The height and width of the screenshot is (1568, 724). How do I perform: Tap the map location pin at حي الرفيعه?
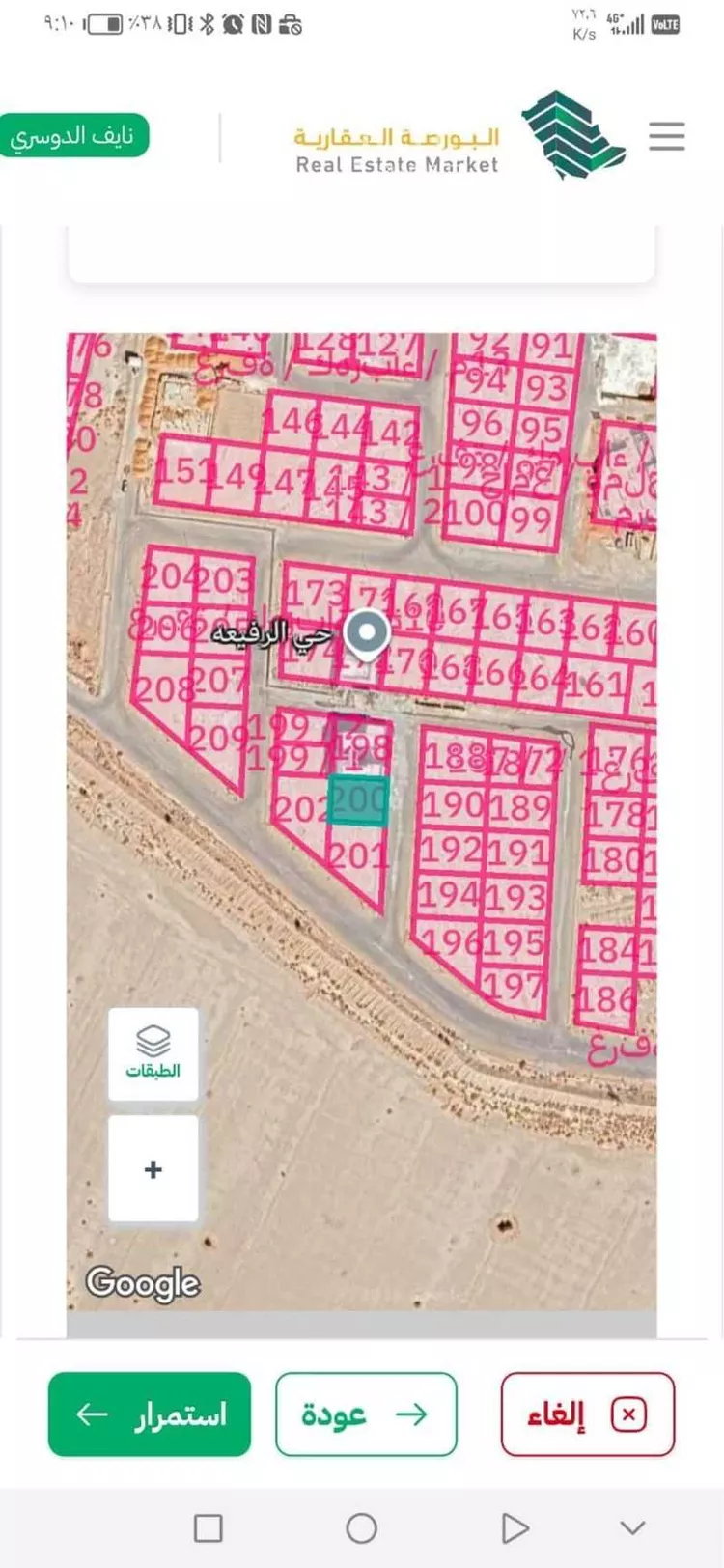pos(367,633)
